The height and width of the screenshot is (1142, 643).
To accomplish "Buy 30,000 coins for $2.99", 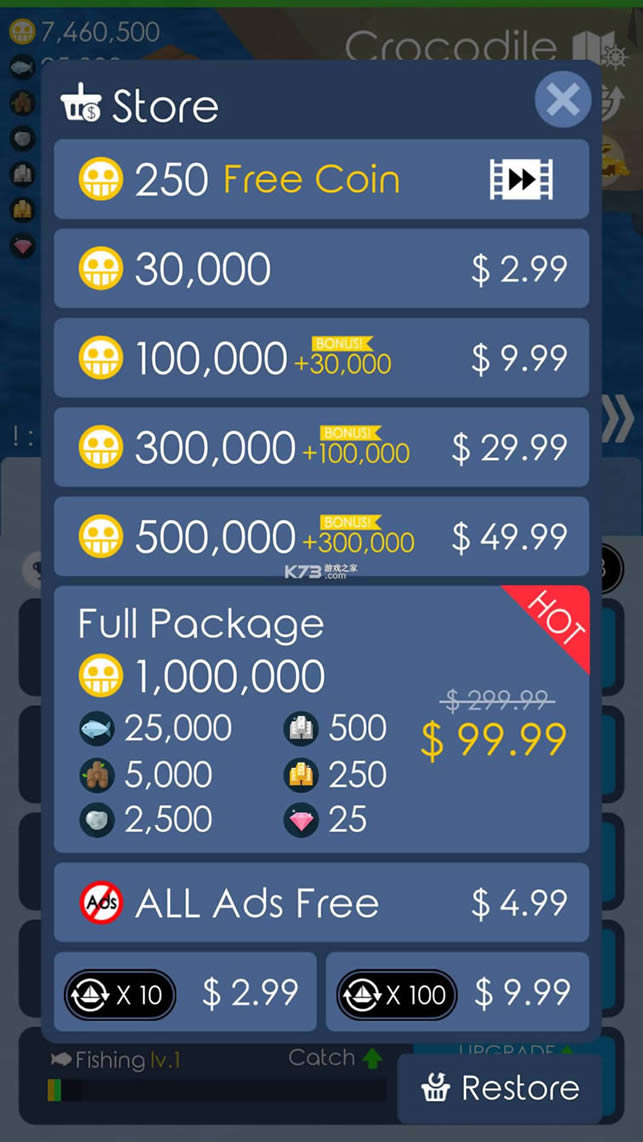I will coord(321,269).
